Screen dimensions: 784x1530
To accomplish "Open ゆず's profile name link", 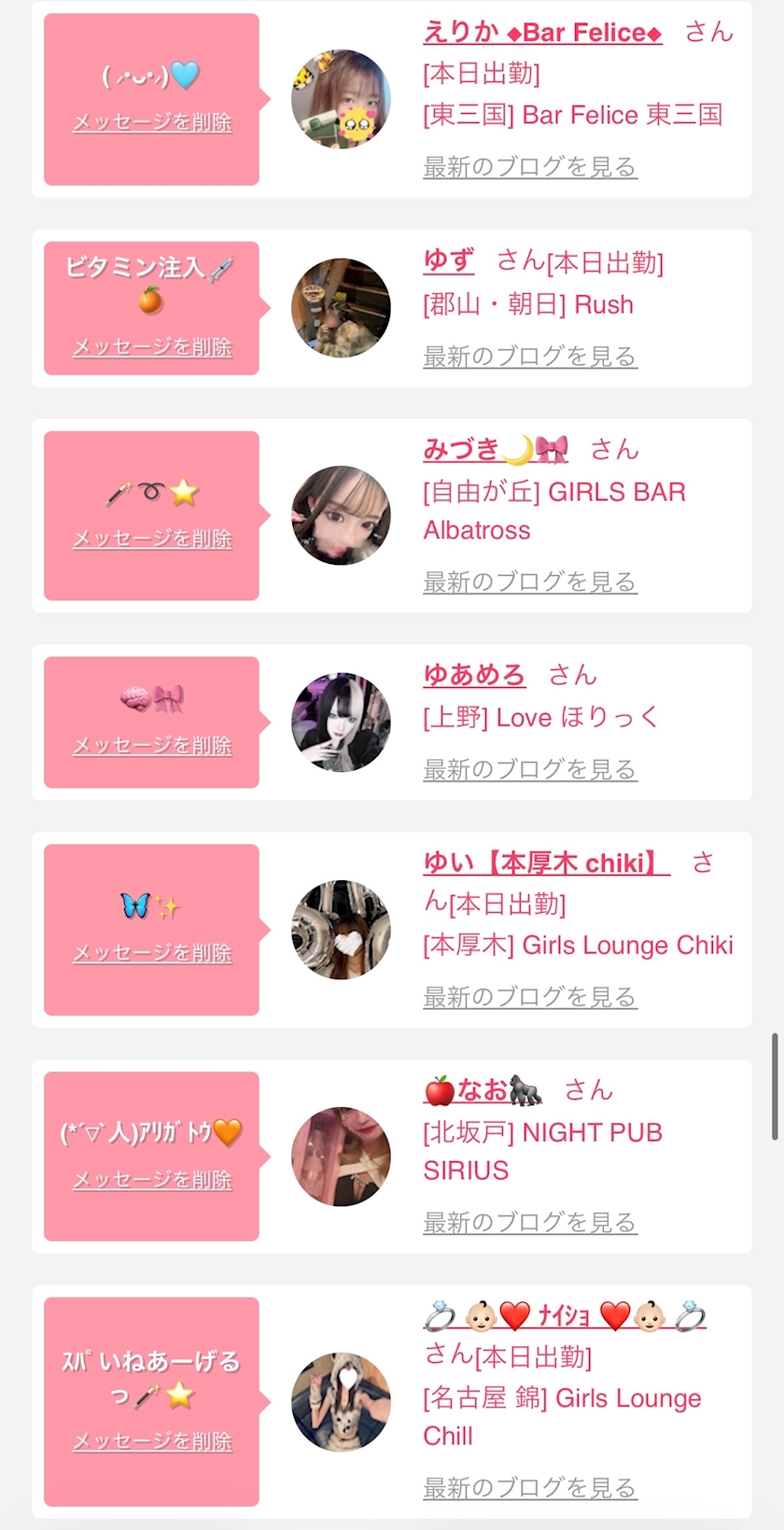I will (x=449, y=260).
